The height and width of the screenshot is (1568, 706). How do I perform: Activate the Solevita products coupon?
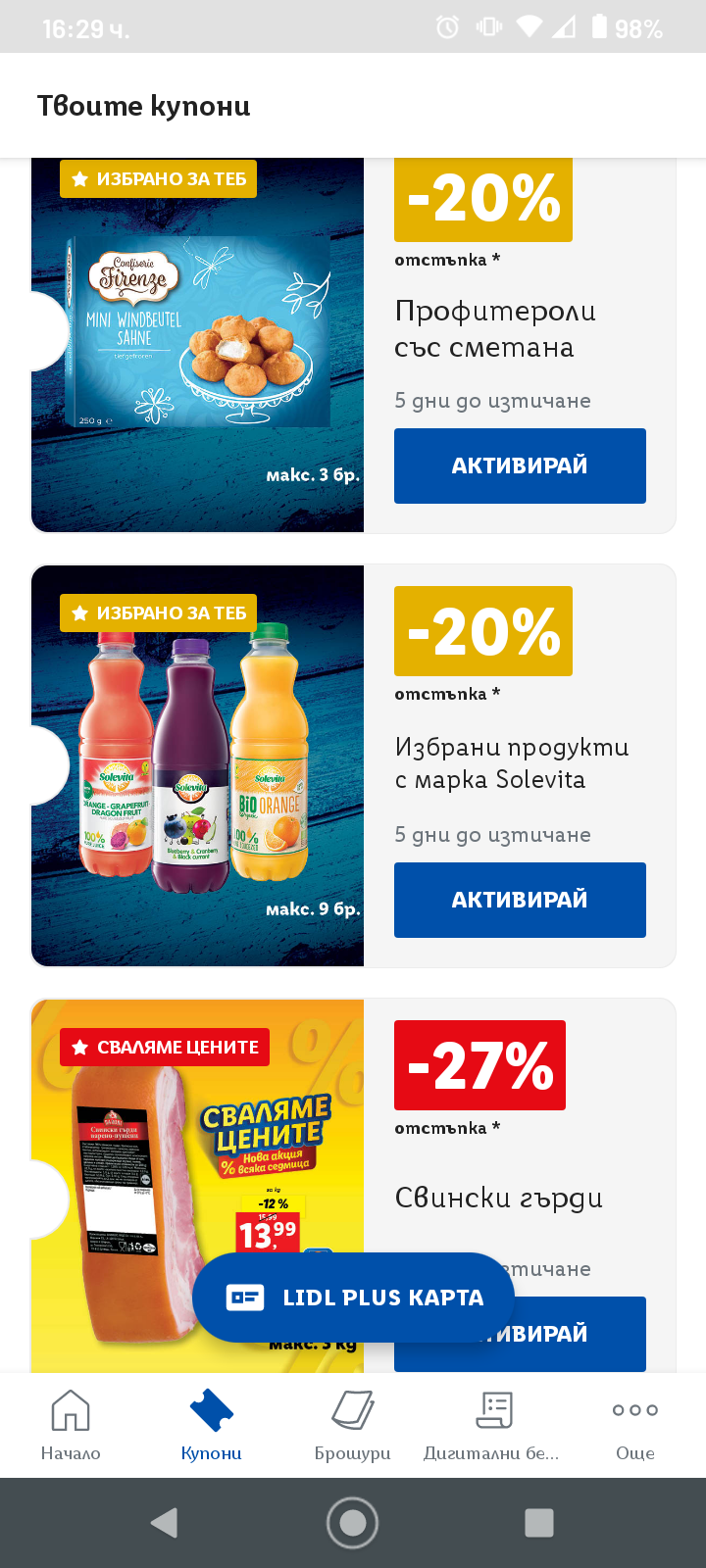coord(520,900)
